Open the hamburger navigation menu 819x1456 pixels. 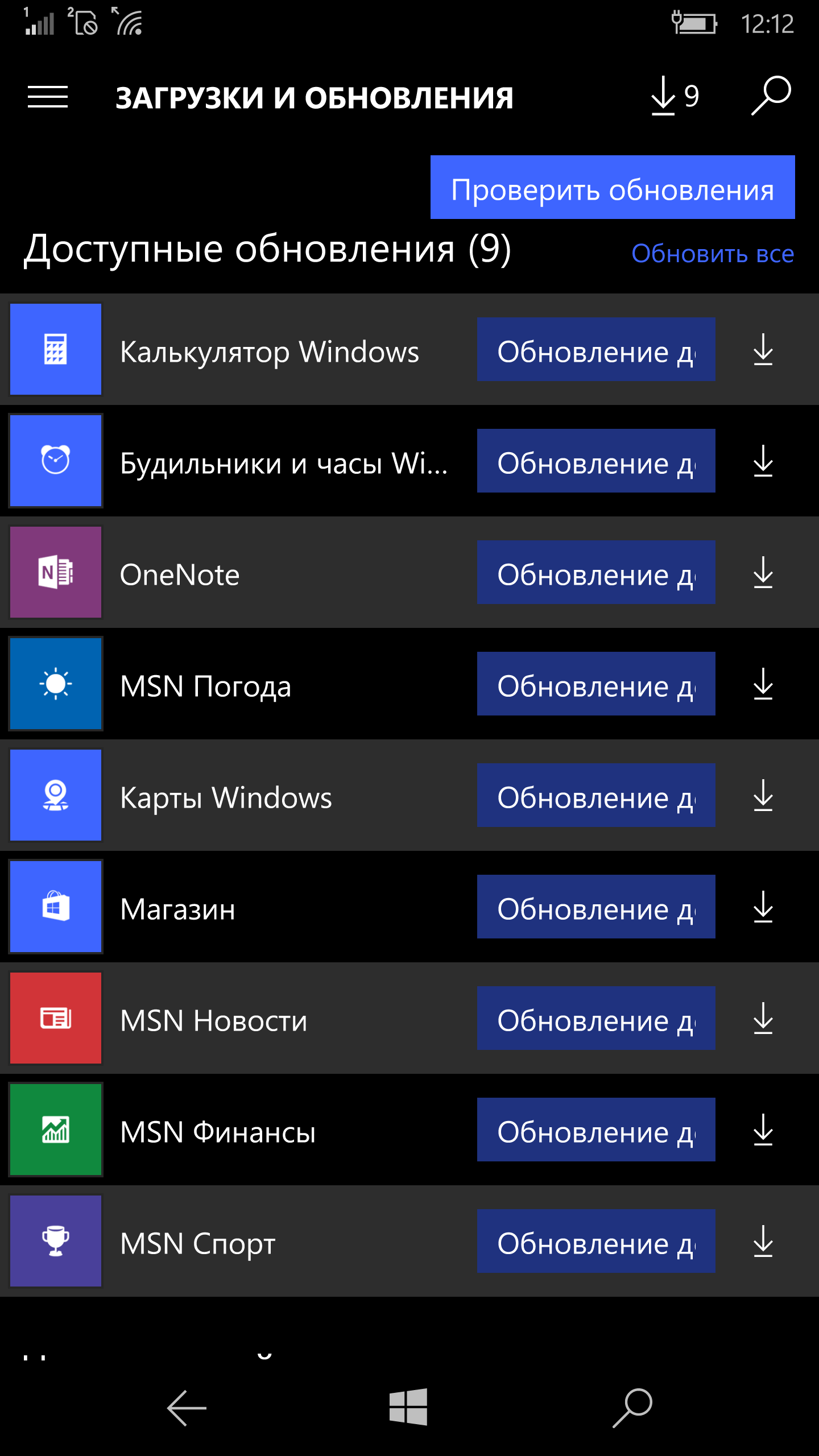coord(48,97)
